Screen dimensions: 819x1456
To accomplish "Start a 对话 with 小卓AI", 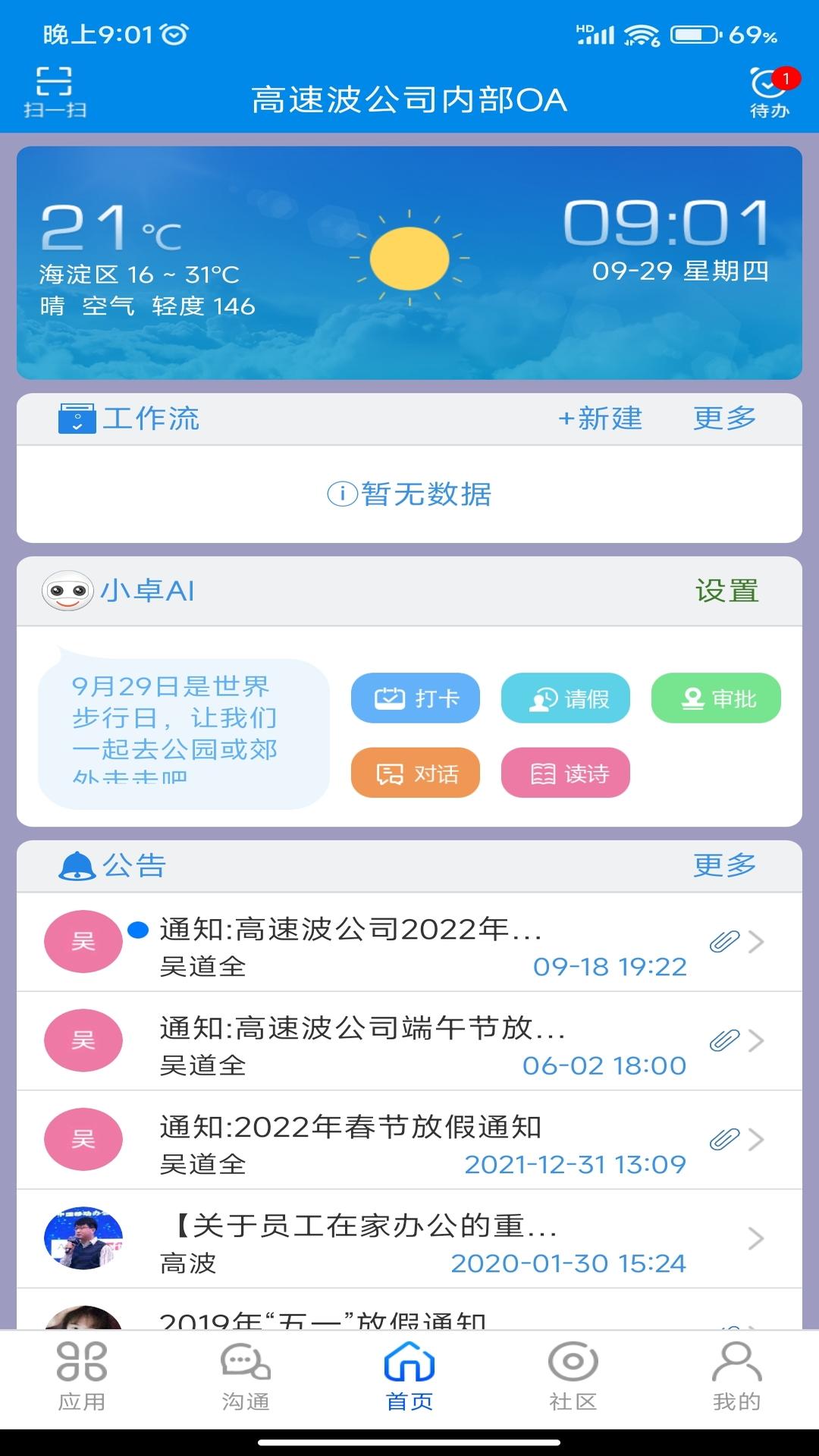I will [416, 773].
